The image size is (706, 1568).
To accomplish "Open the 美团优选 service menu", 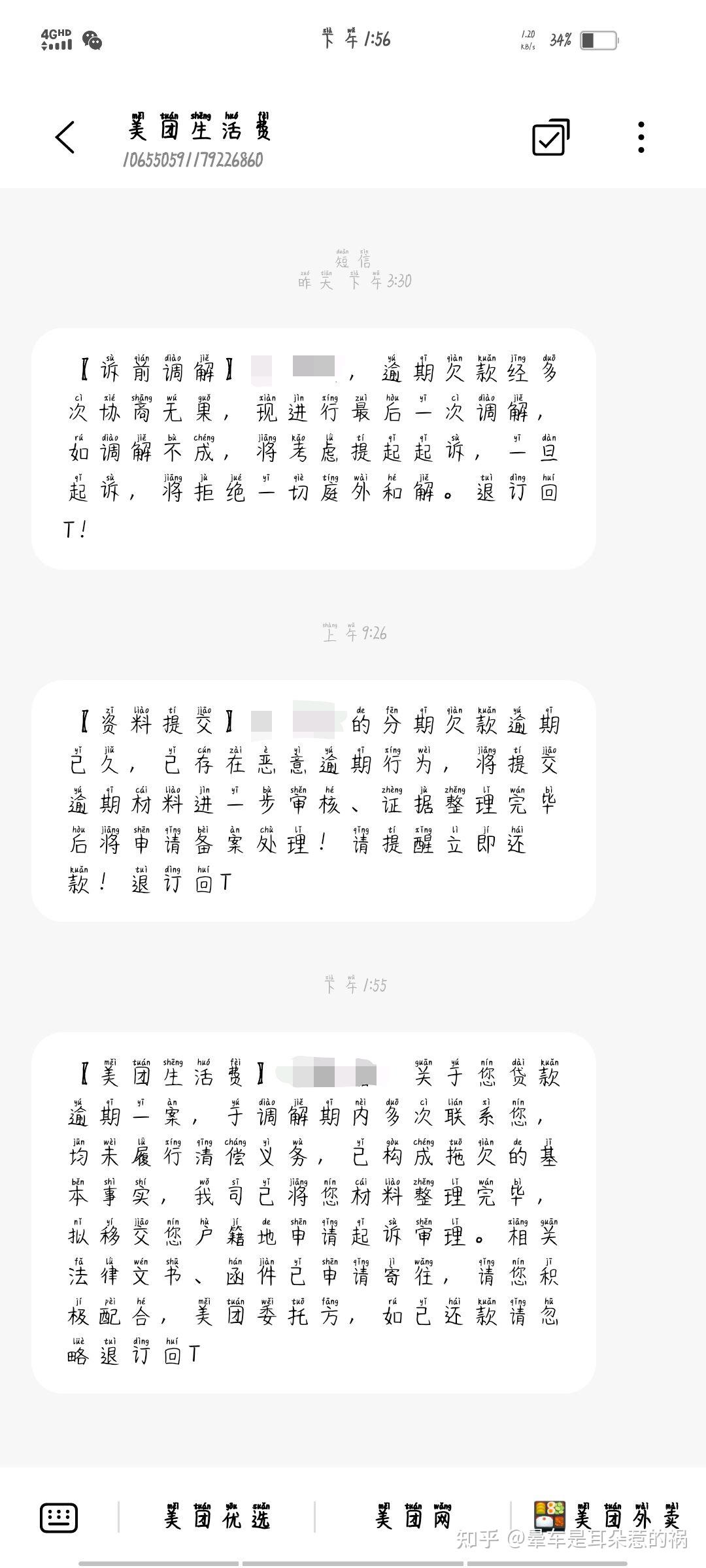I will 217,1516.
